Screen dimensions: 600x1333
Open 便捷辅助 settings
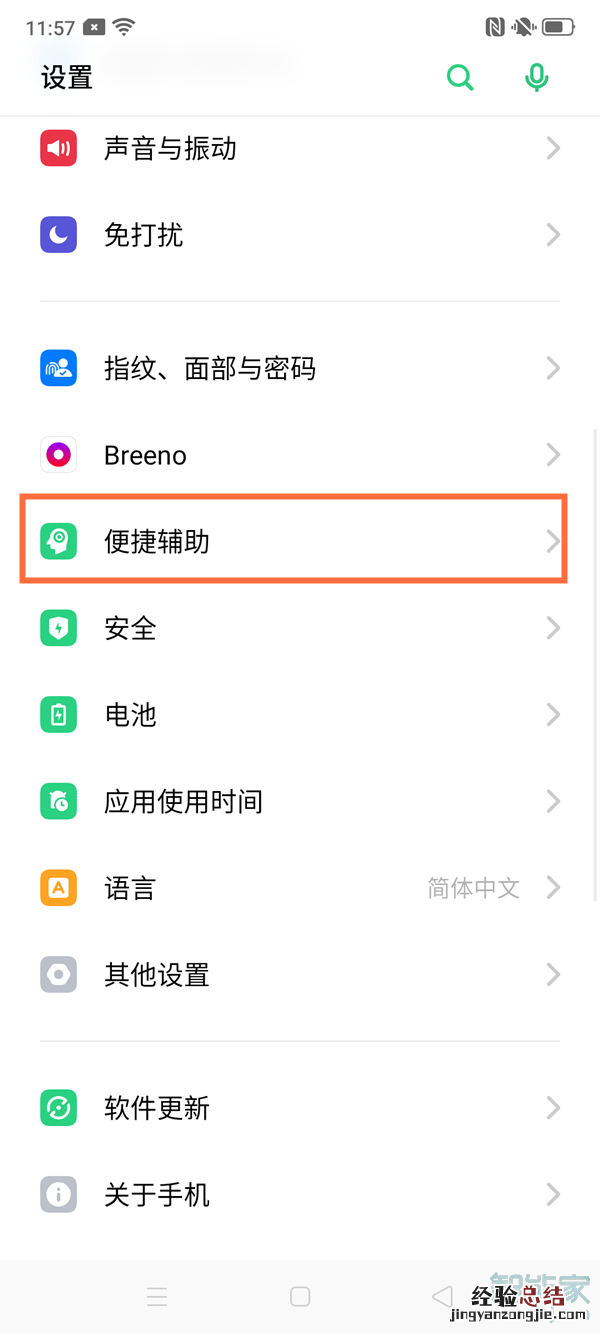300,542
